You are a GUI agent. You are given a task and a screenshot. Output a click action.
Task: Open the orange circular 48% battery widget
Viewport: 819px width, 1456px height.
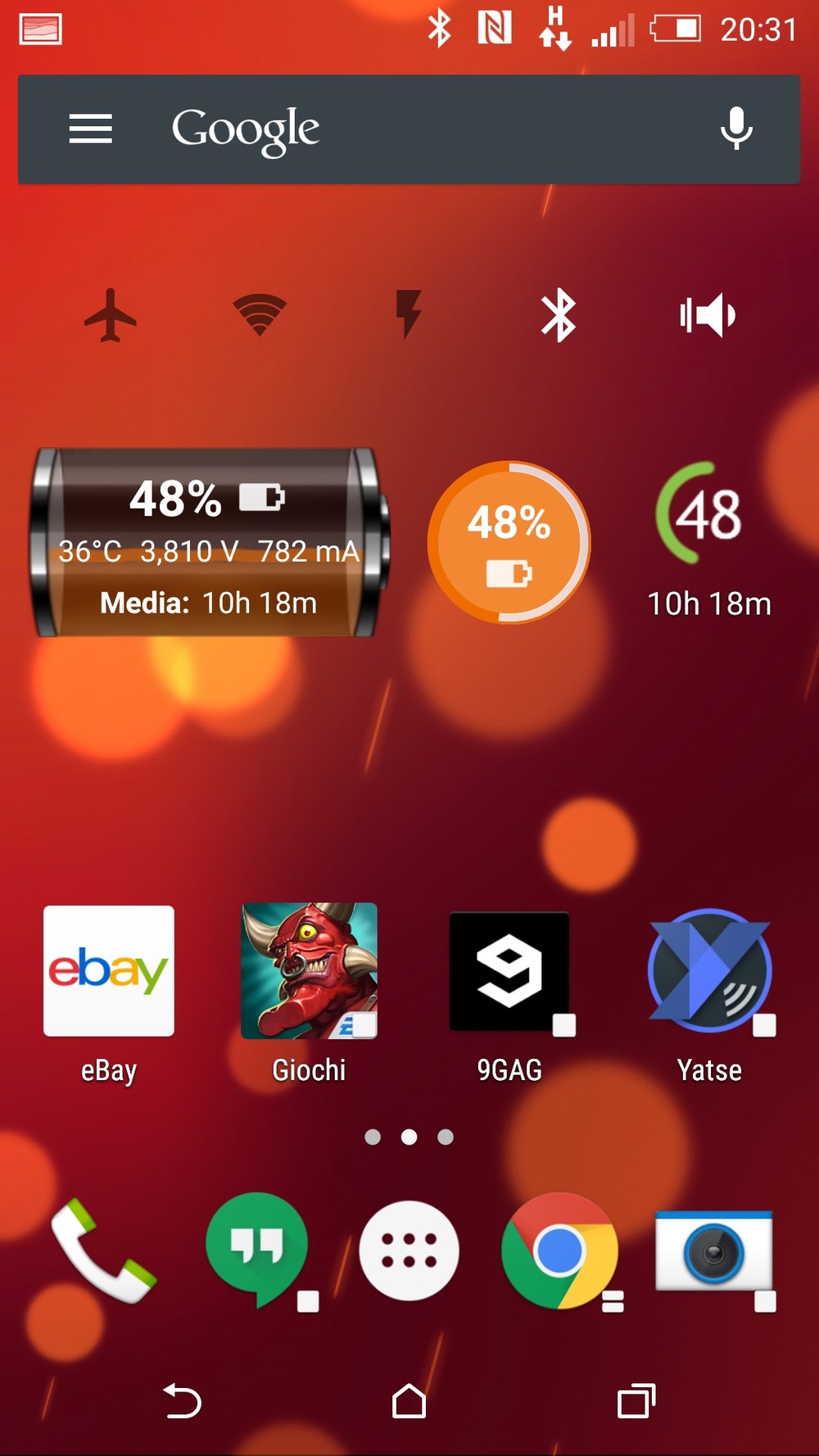[509, 542]
